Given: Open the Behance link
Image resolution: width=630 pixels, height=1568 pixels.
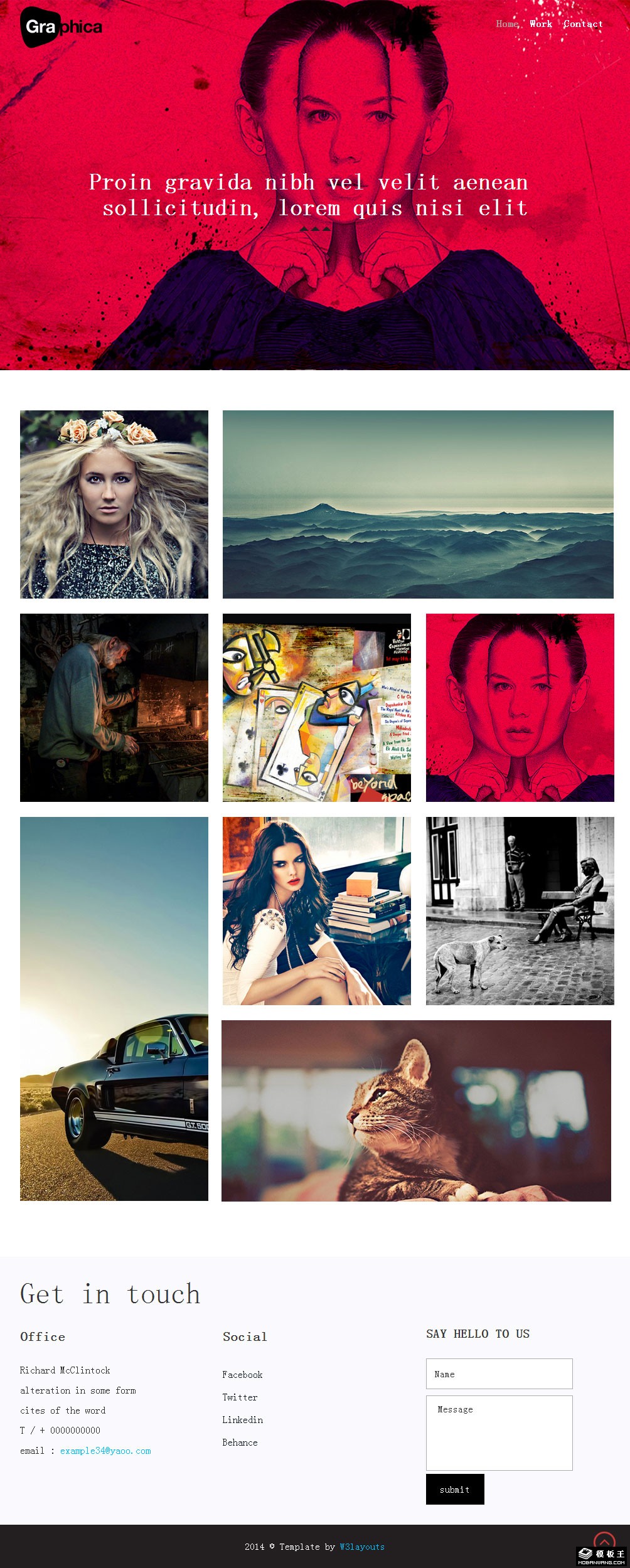Looking at the screenshot, I should [240, 1442].
